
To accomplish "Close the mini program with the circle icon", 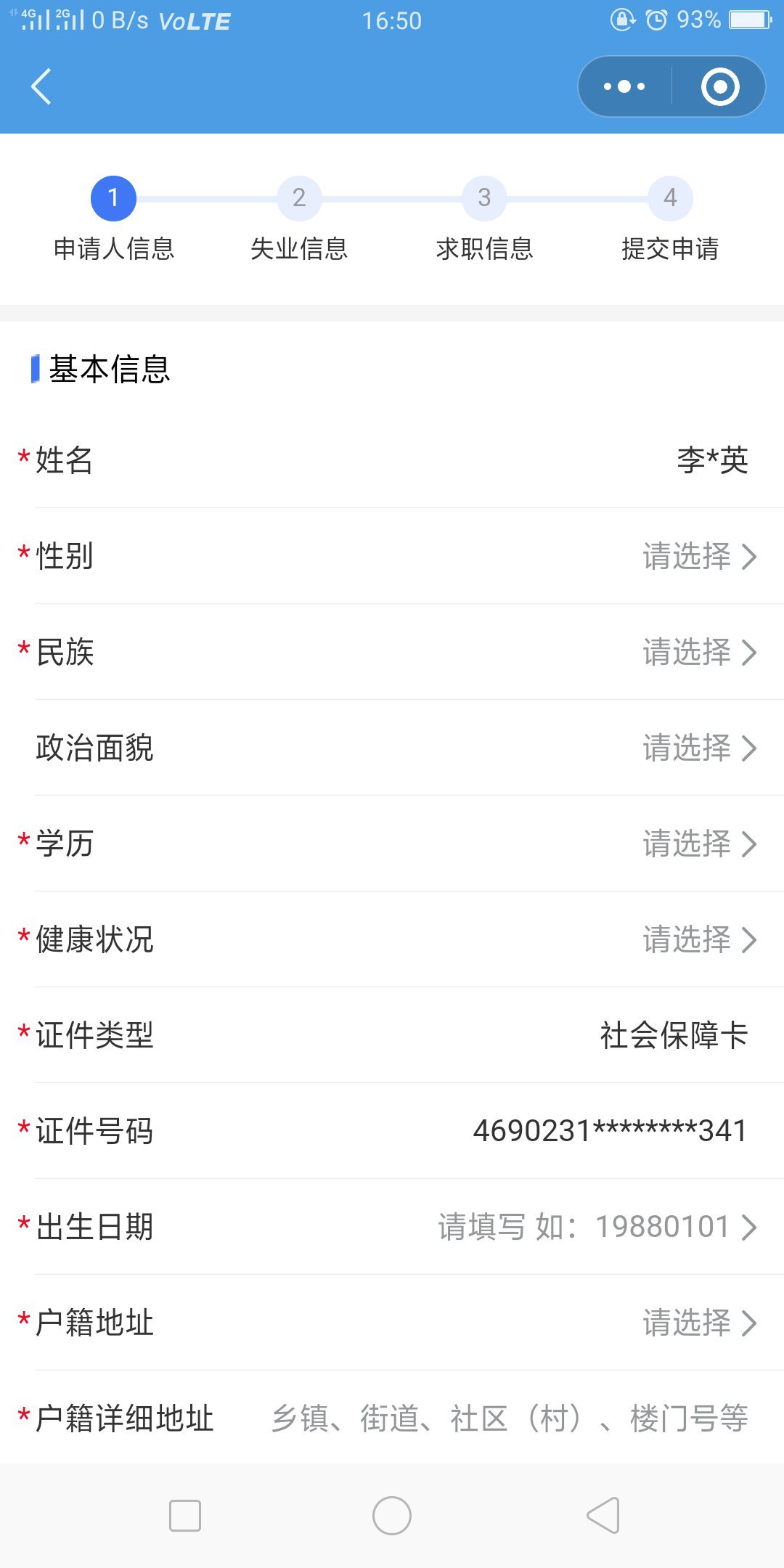I will pyautogui.click(x=720, y=86).
